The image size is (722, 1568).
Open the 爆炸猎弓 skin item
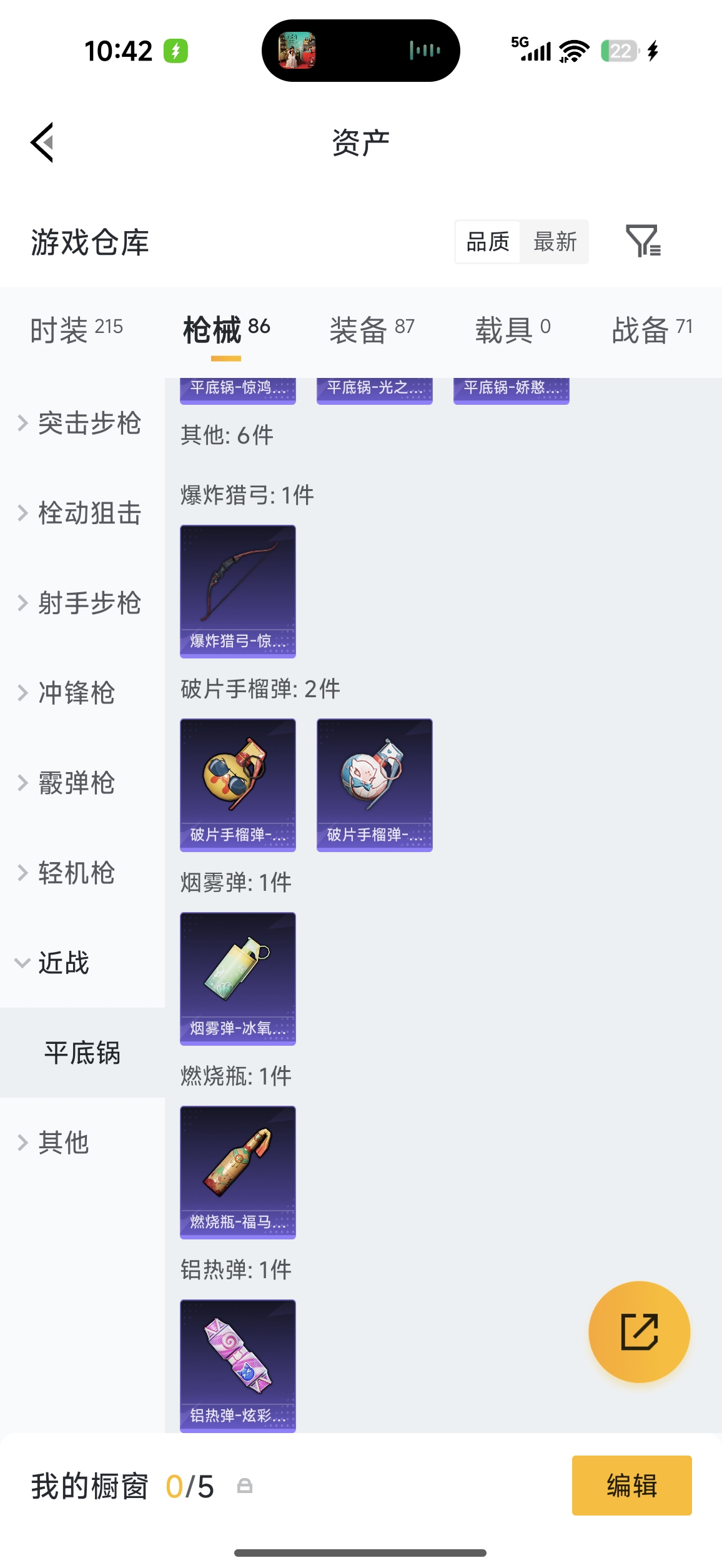(x=238, y=590)
